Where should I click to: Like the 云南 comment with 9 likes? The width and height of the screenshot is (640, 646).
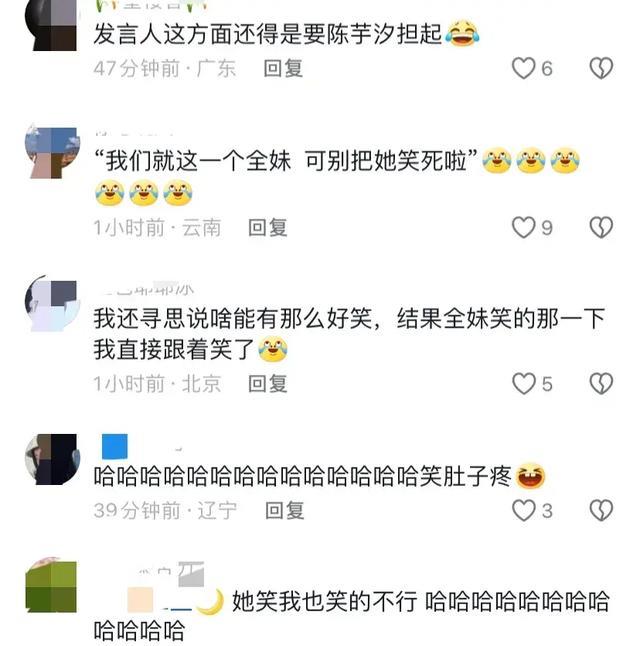(523, 227)
